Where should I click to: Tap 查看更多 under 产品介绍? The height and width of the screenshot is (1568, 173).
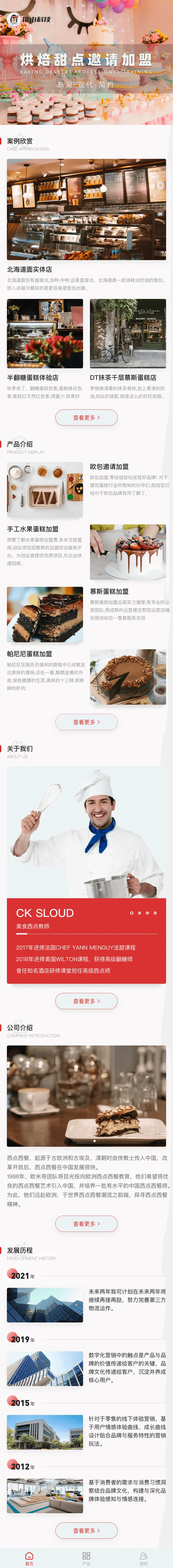pos(86,722)
